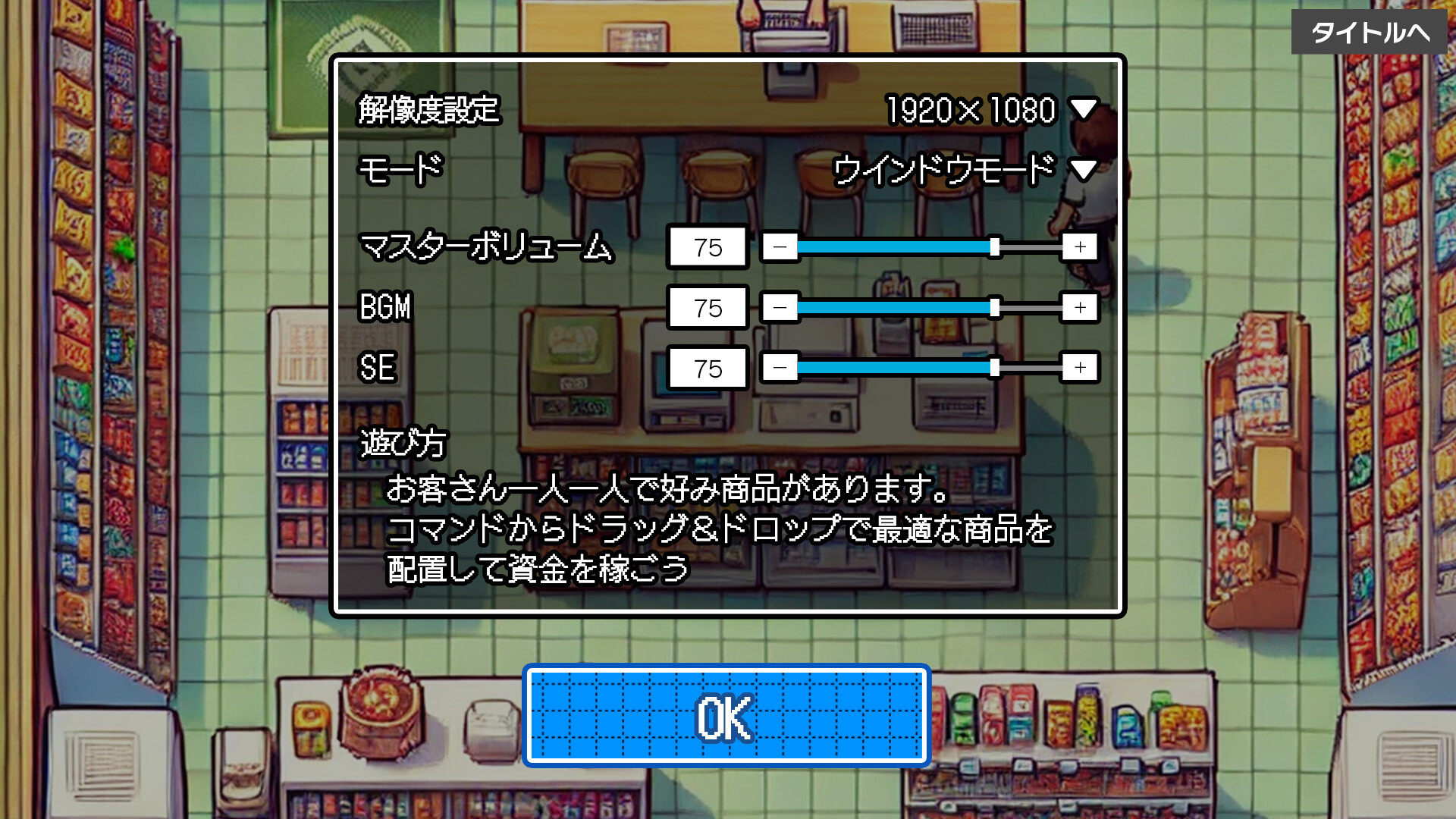Decrease マスターボリューム with minus button
The image size is (1456, 819).
click(780, 247)
